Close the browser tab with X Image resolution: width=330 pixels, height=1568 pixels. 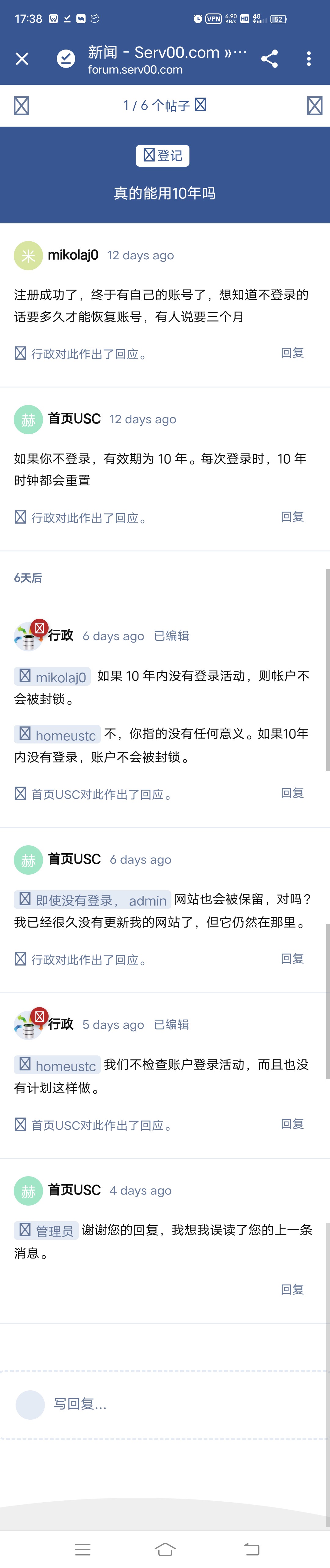[22, 58]
